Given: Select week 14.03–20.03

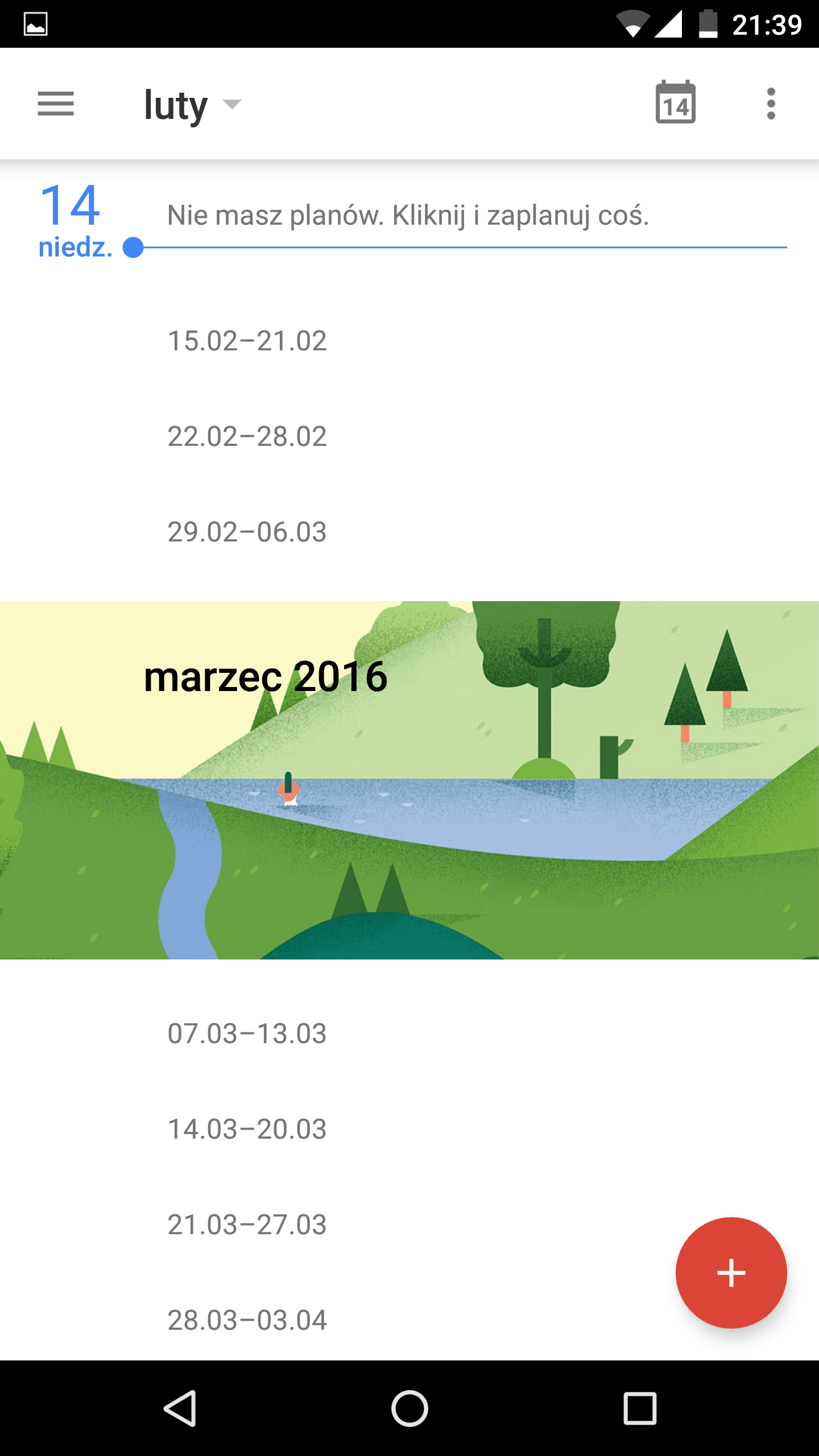Looking at the screenshot, I should tap(247, 1129).
